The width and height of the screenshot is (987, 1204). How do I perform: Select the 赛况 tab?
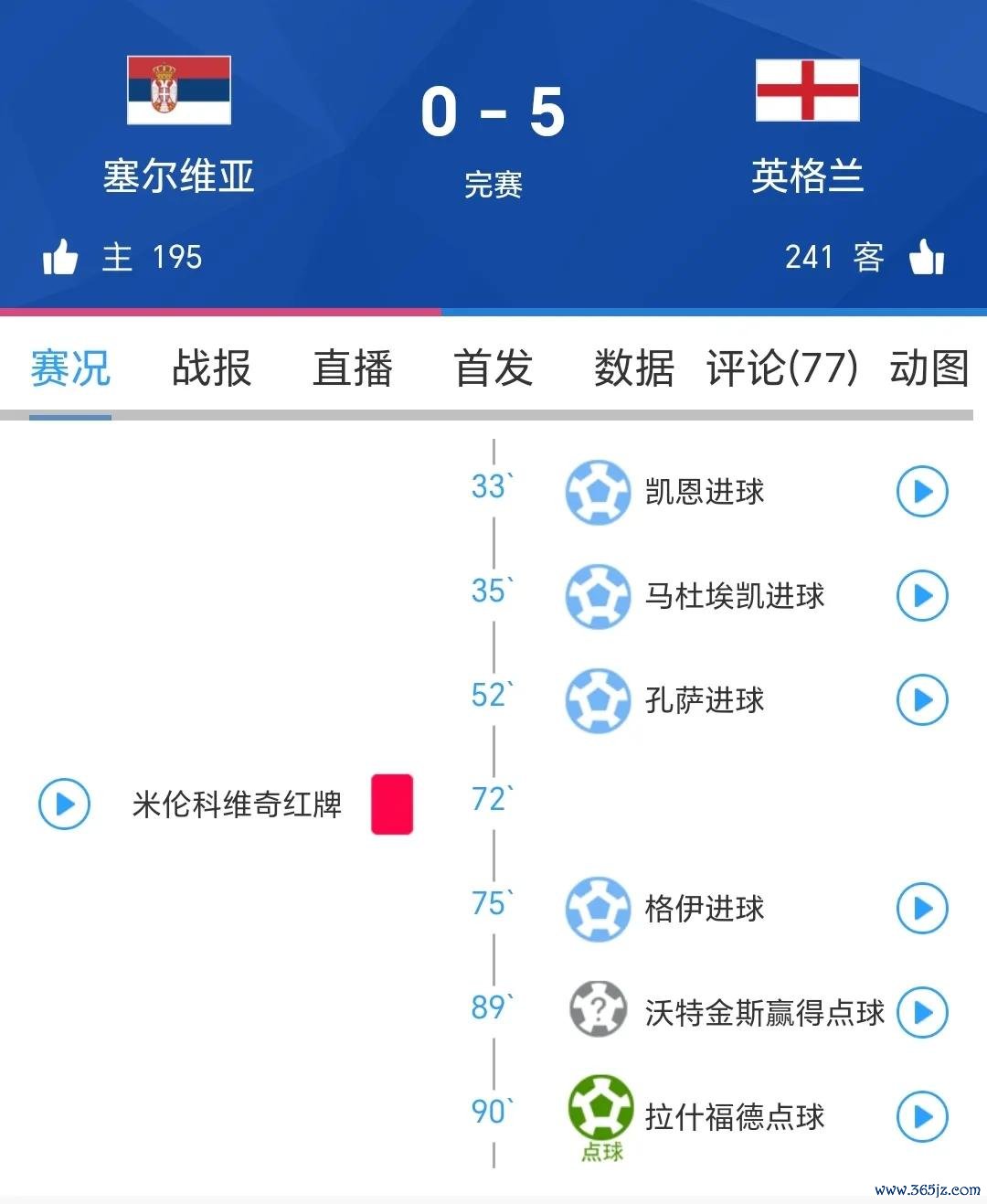point(70,368)
